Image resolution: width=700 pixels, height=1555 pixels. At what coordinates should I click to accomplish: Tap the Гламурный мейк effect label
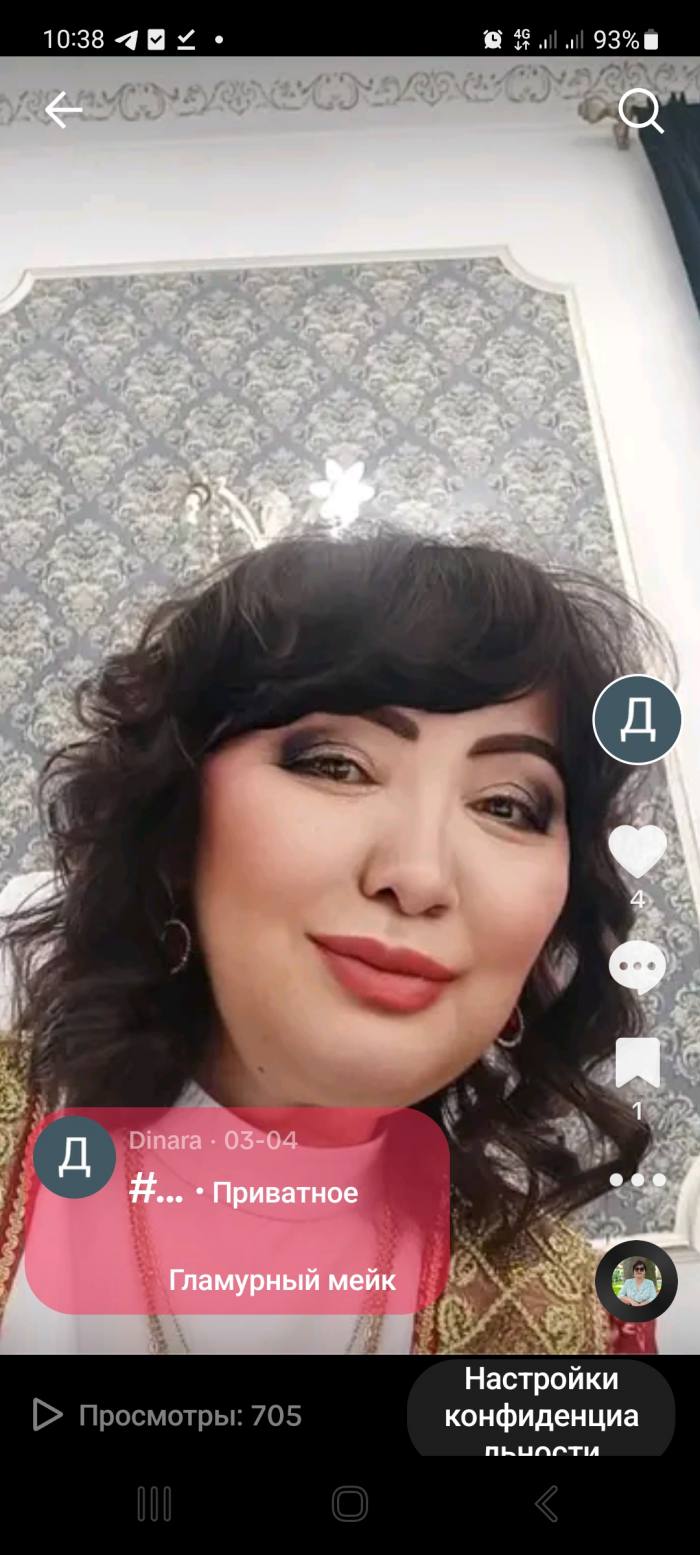pyautogui.click(x=282, y=1279)
